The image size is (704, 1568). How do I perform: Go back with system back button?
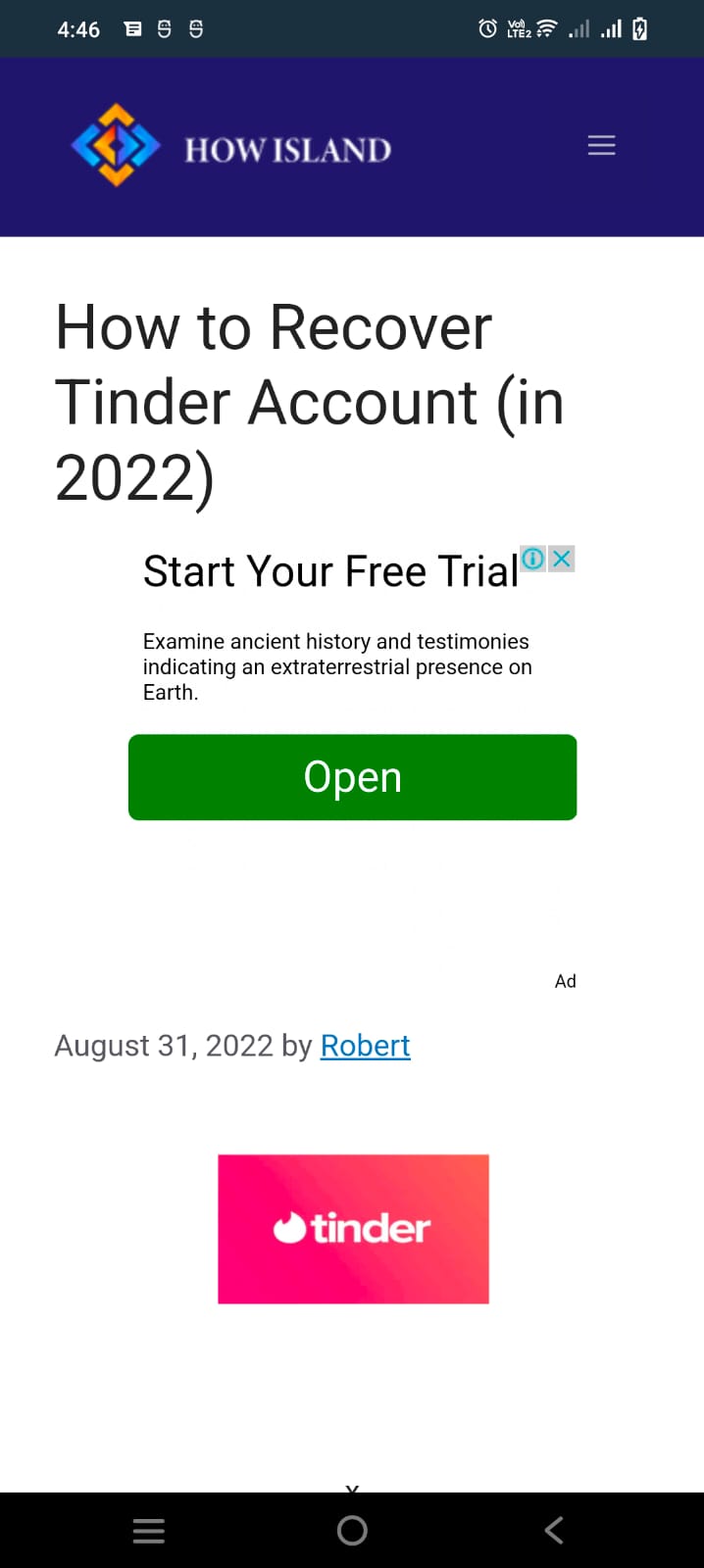[554, 1530]
